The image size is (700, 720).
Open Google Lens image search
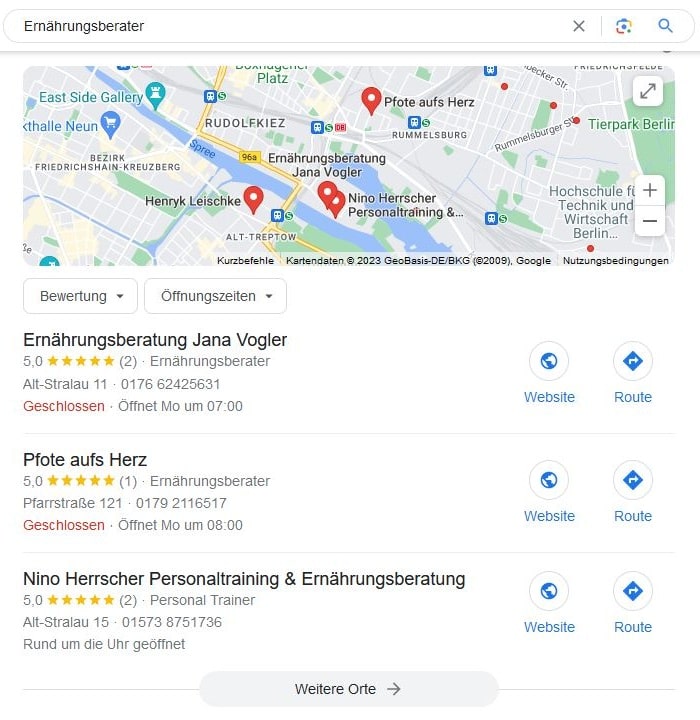click(624, 26)
